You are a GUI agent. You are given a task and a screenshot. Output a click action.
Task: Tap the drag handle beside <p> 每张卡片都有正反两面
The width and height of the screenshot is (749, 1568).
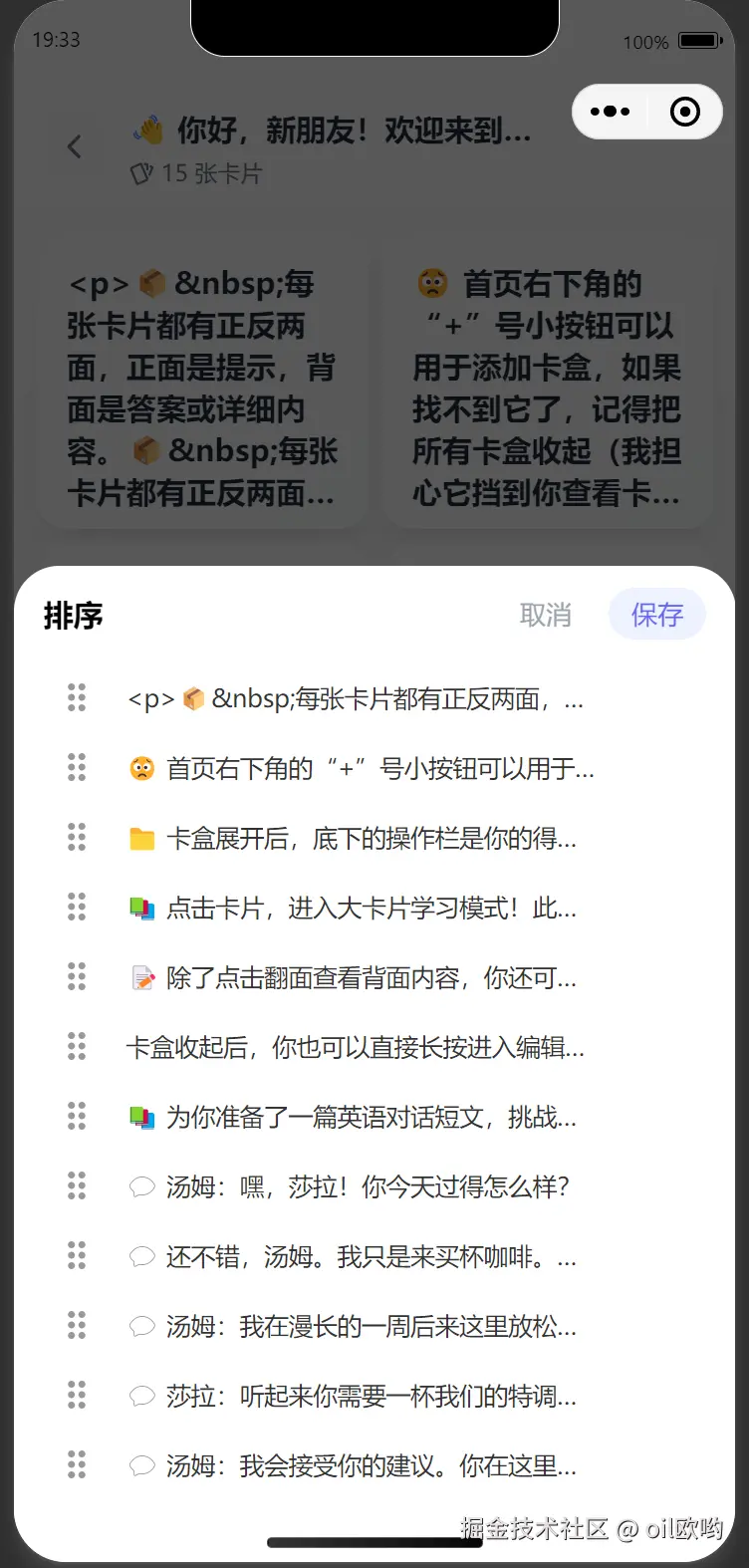click(77, 697)
